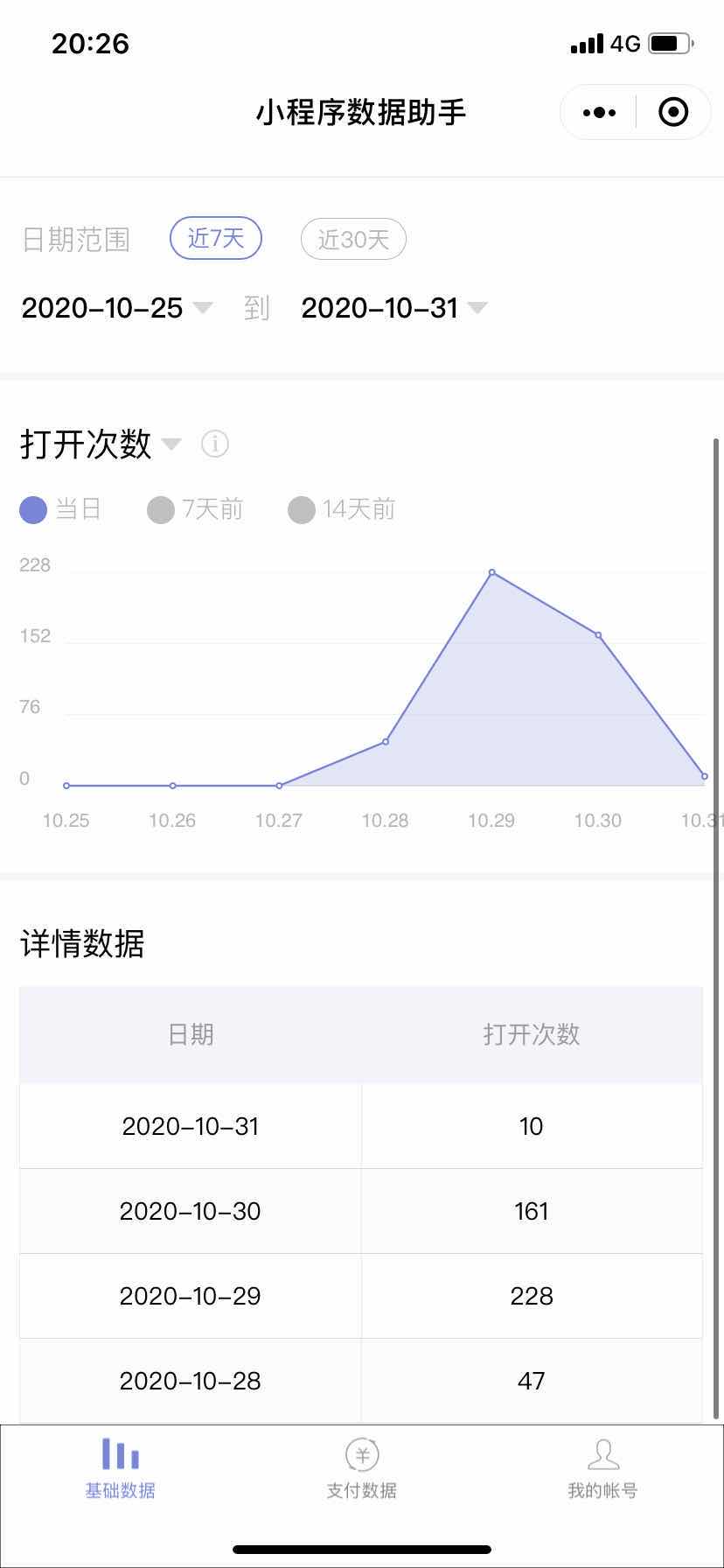The image size is (724, 1568).
Task: Select the 近7天 date range chip
Action: coord(216,238)
